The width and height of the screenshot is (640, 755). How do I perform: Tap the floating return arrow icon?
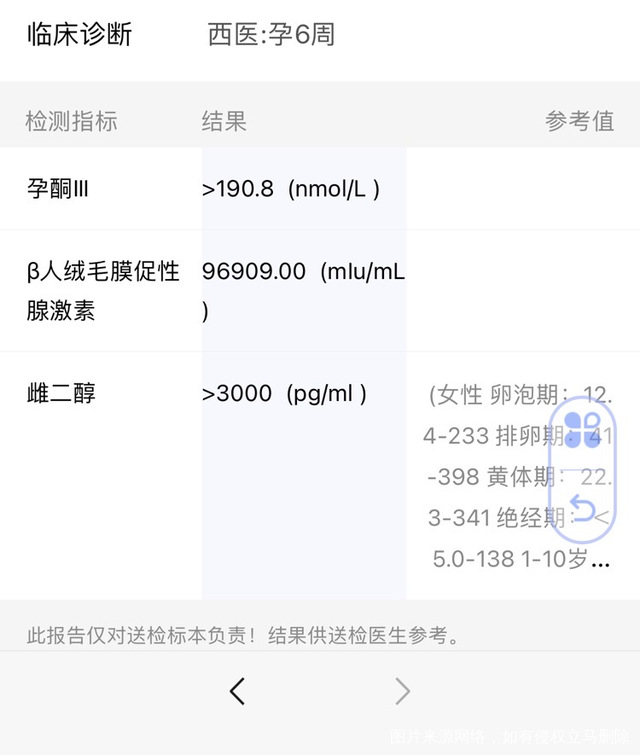[583, 507]
